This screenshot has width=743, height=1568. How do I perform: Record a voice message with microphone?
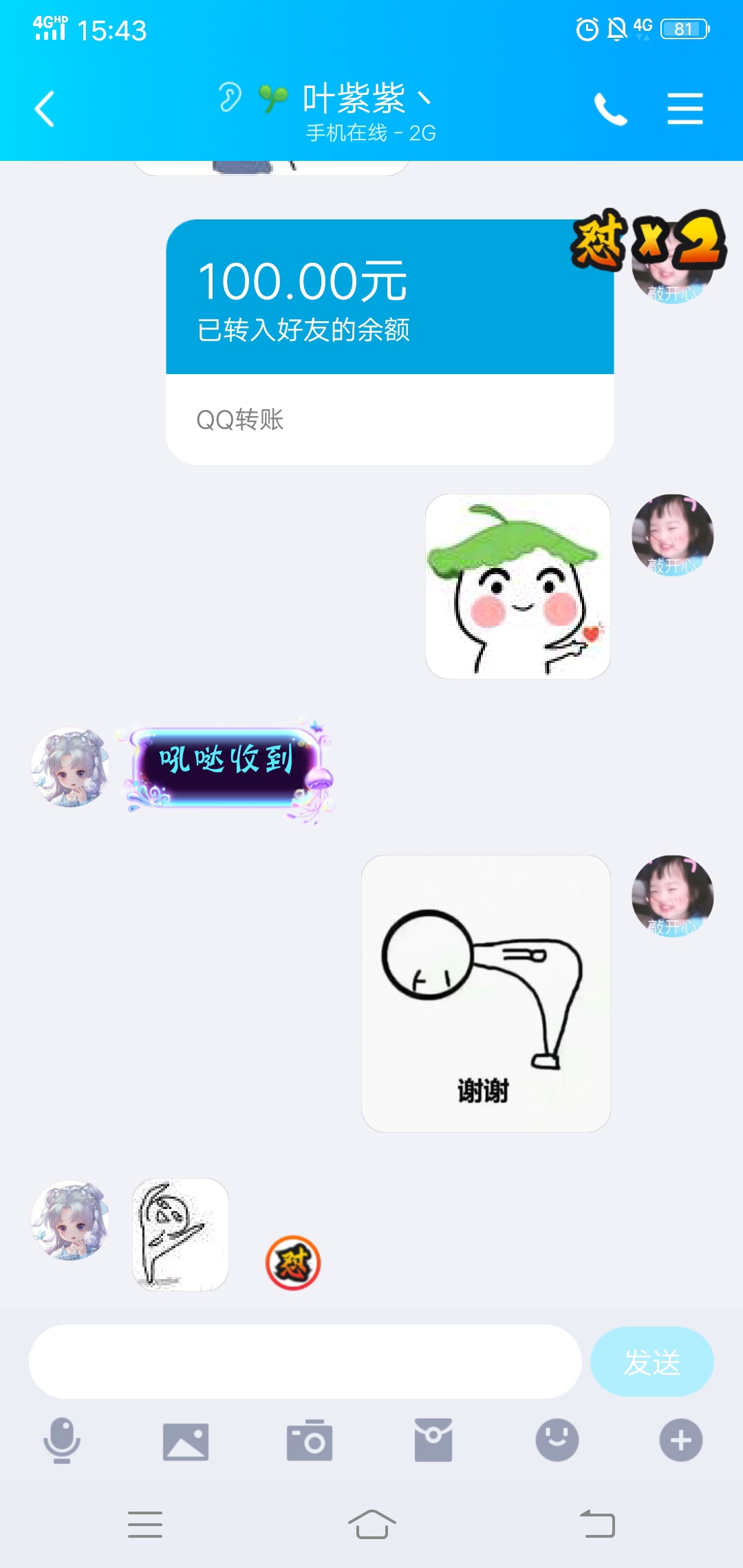[x=62, y=1440]
